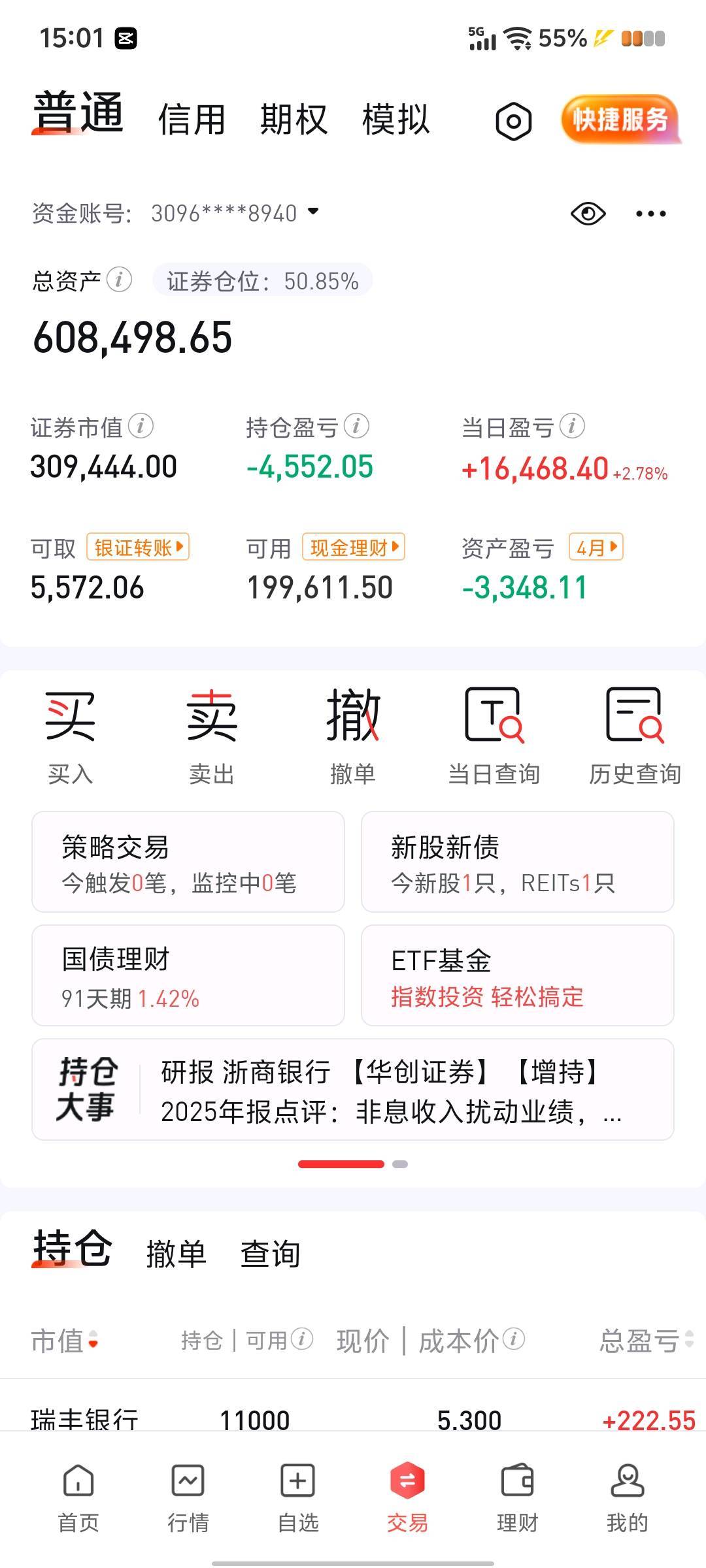
Task: Open 历史查询 history query
Action: 635,736
